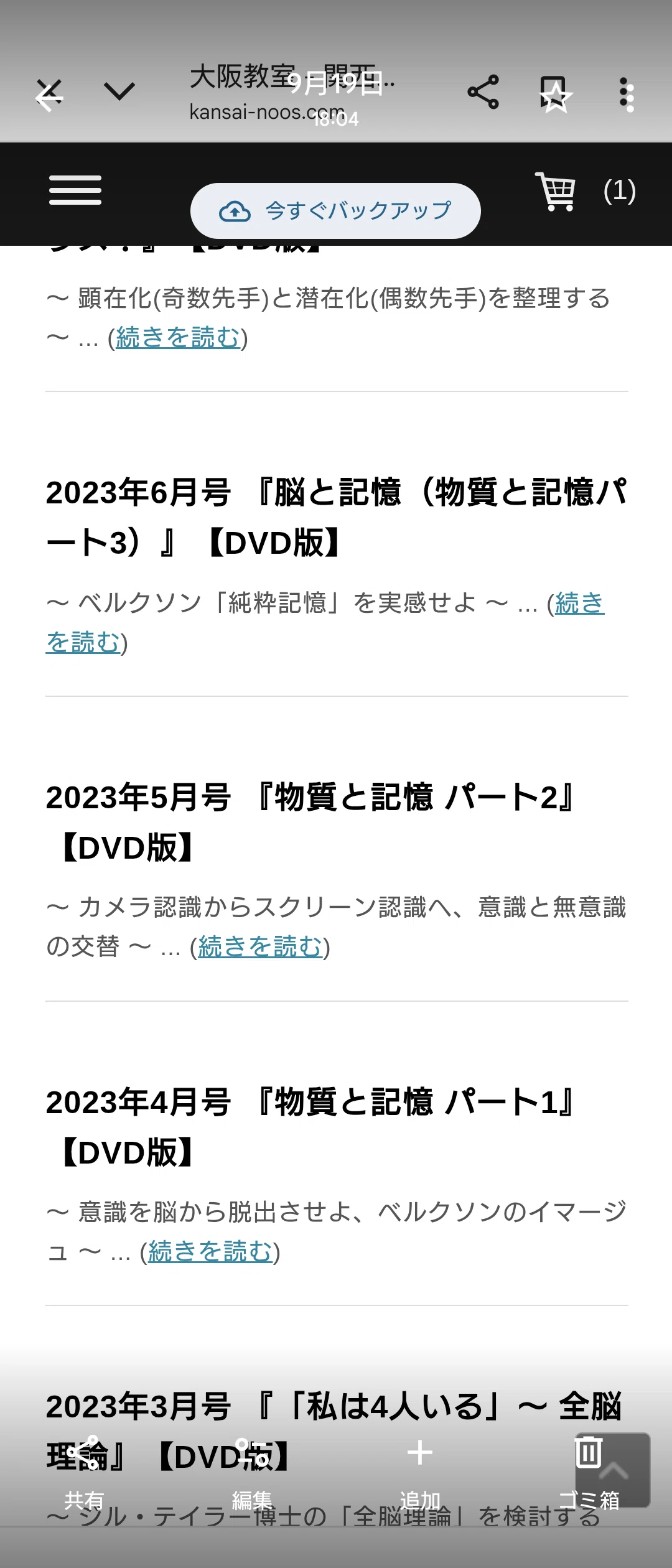The width and height of the screenshot is (672, 1568).
Task: Read more of the 2023年4月号 entry
Action: pyautogui.click(x=210, y=1251)
